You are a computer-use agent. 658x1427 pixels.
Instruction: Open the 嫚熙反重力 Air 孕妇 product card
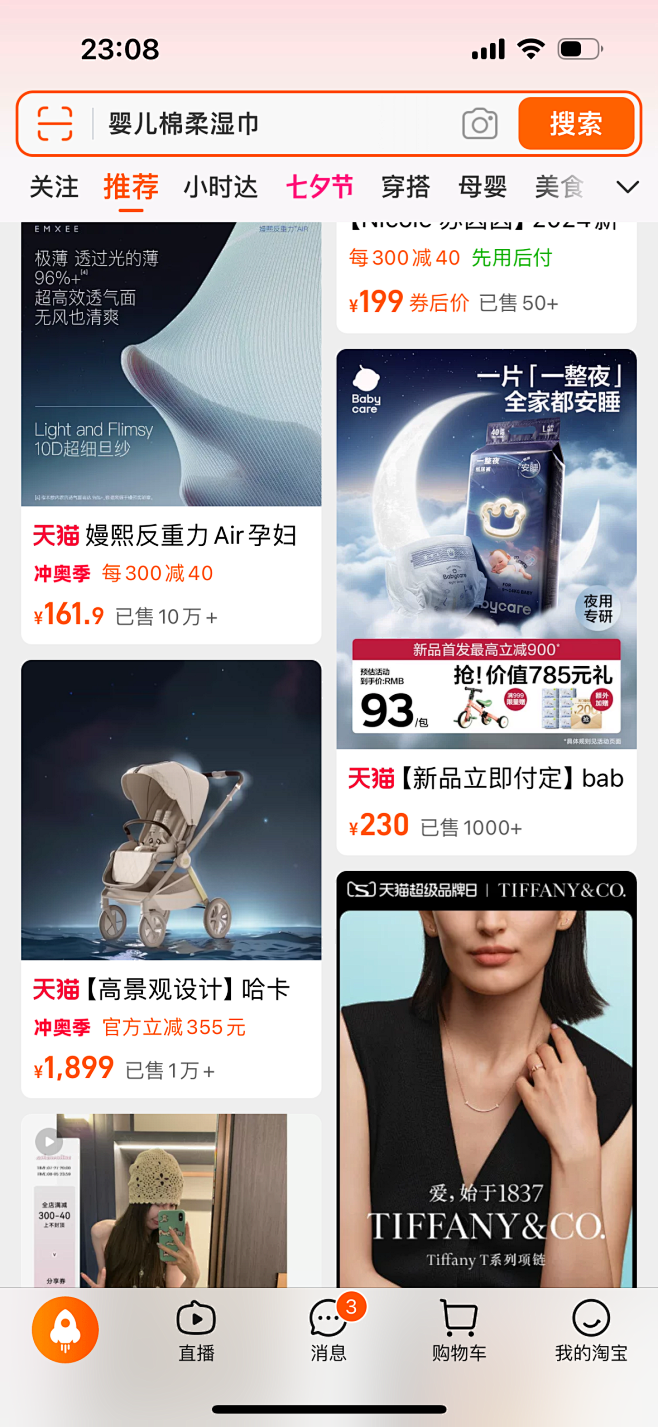point(171,430)
